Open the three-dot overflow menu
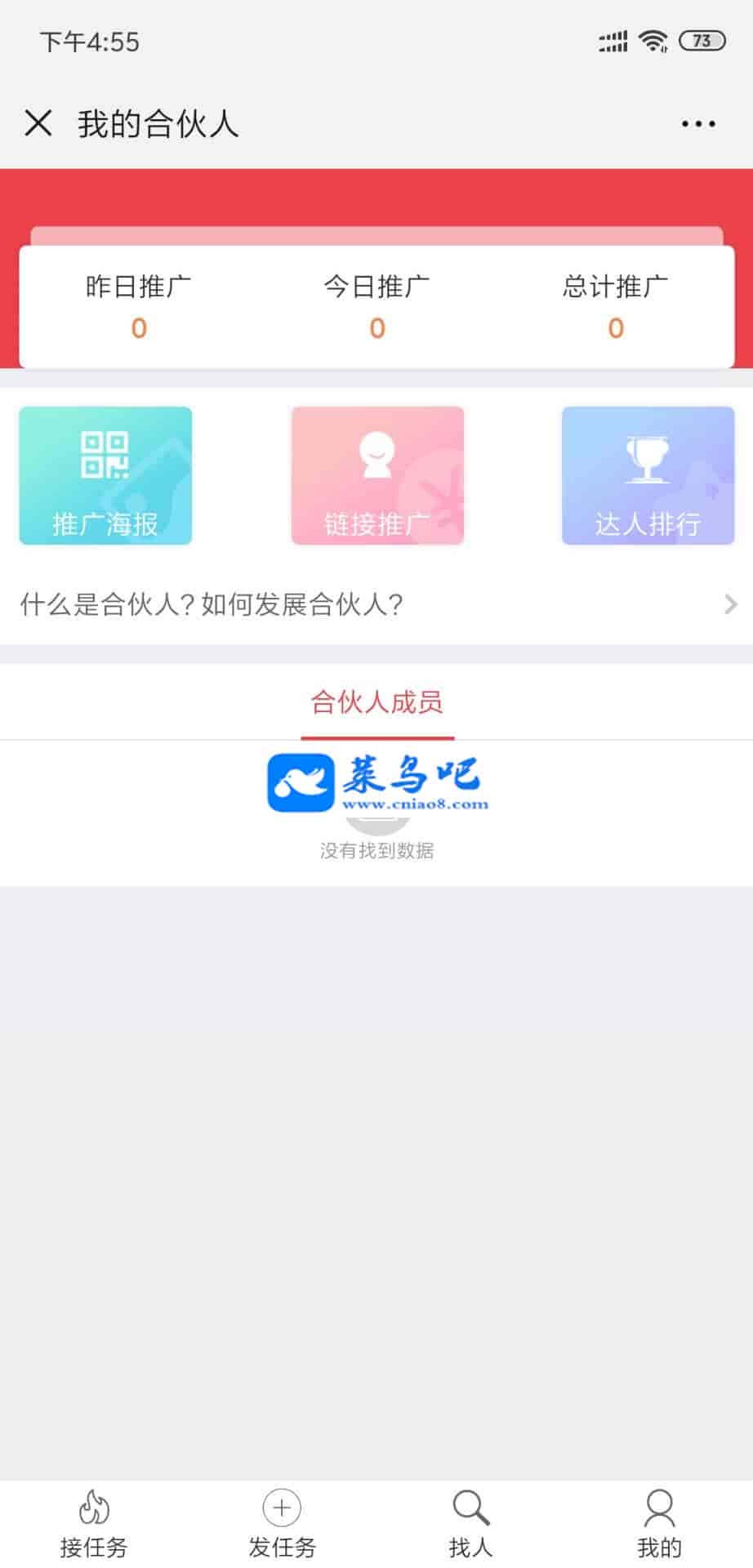Viewport: 753px width, 1568px height. 698,124
